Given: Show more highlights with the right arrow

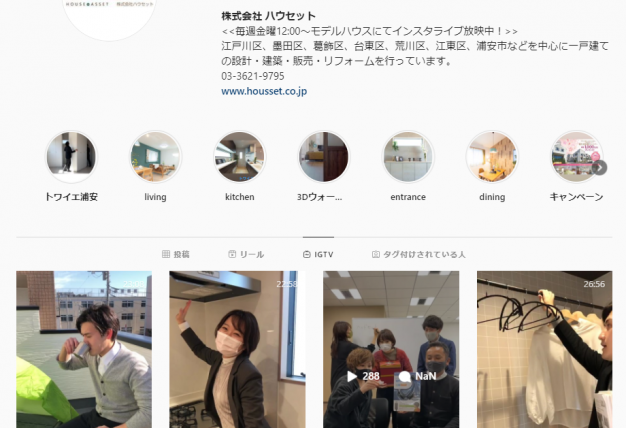Looking at the screenshot, I should click(599, 168).
